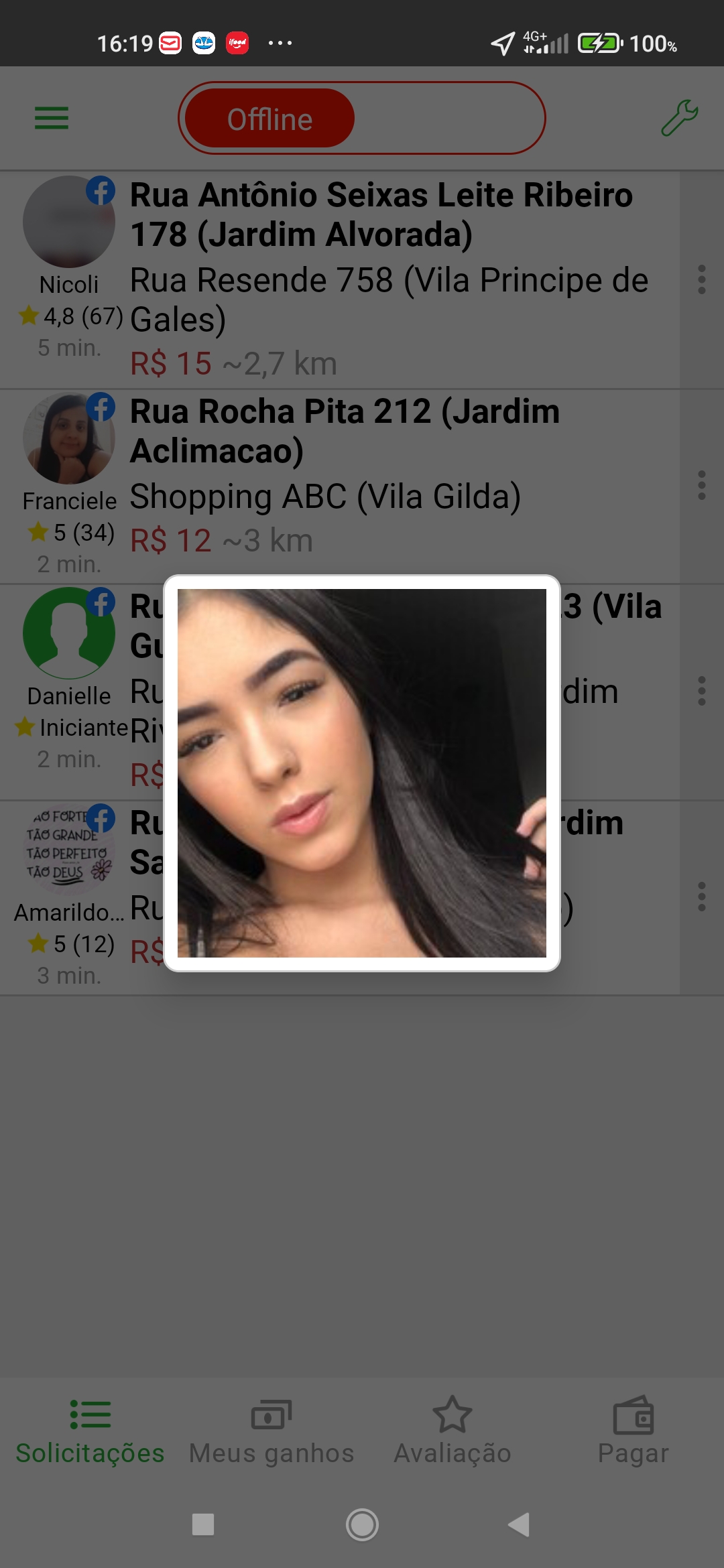Open the Avaliação tab
The height and width of the screenshot is (1568, 724).
452,1433
